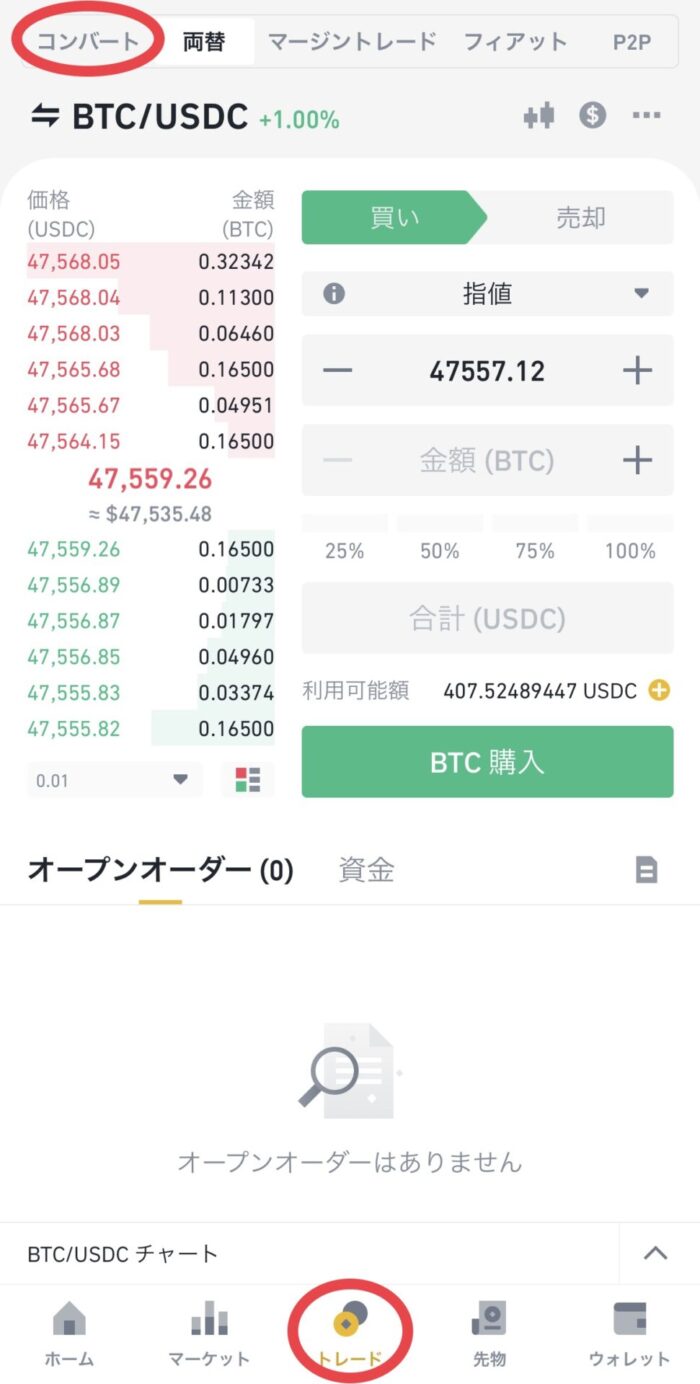The height and width of the screenshot is (1384, 700).
Task: Open the P2P tab
Action: 634,42
